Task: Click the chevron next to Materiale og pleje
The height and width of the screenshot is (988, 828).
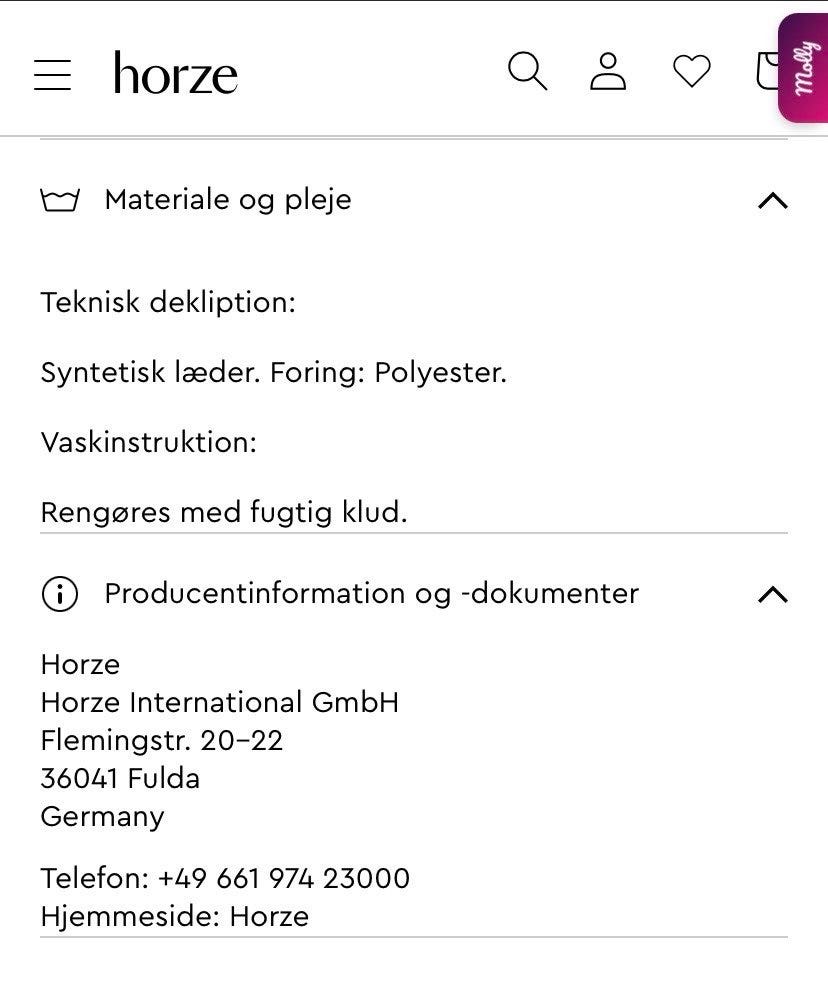Action: 771,200
